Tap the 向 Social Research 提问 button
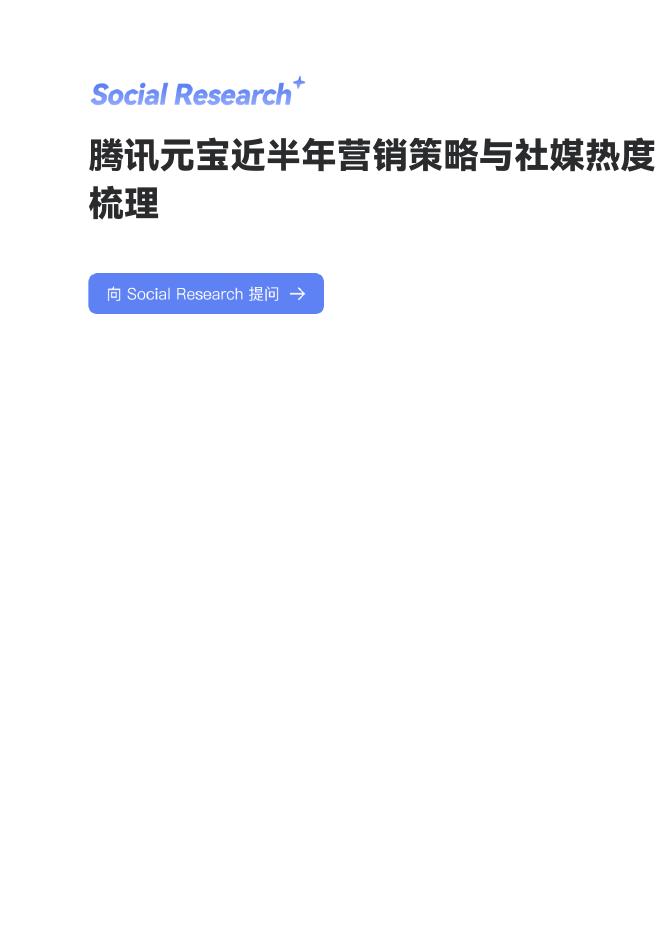Screen dimensions: 663x937 [x=206, y=293]
